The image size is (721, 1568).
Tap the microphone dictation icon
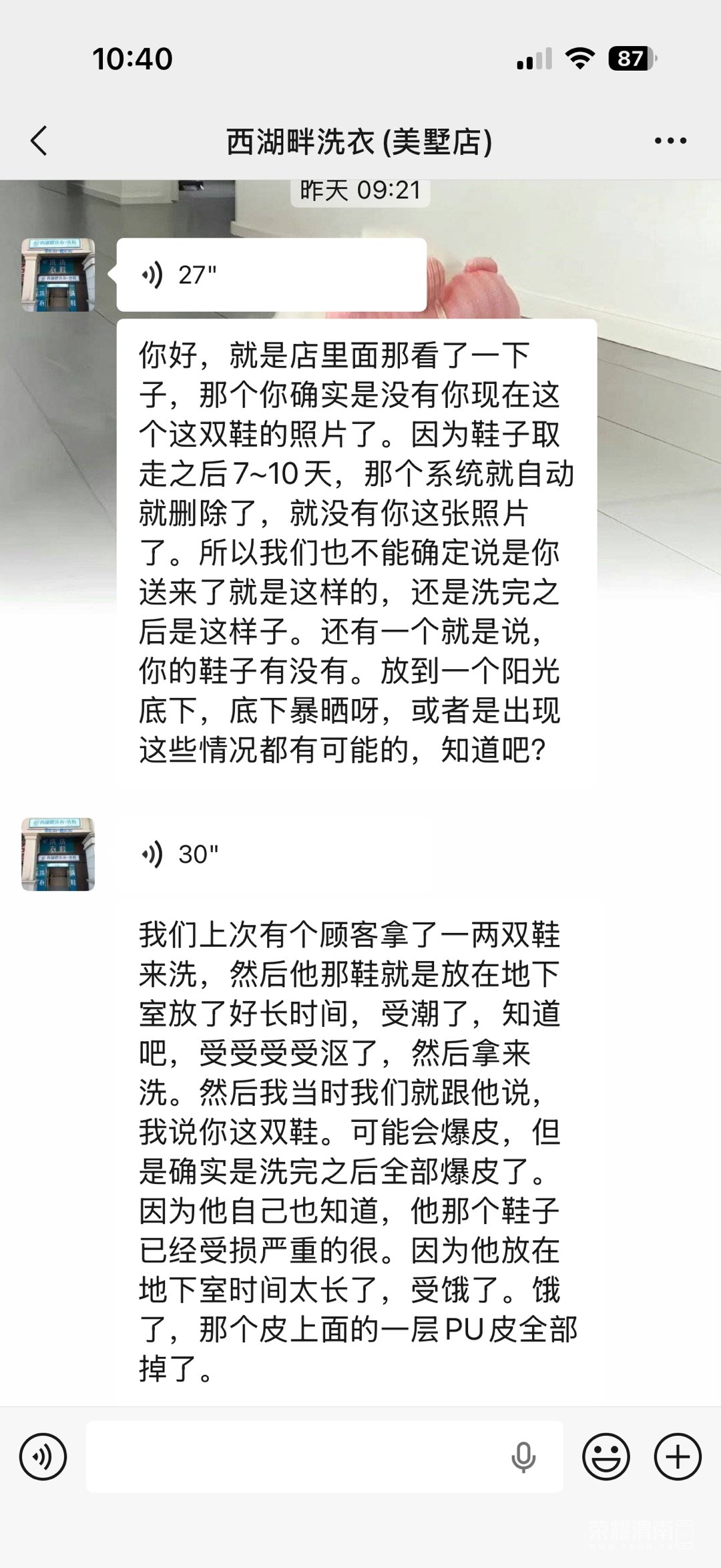coord(523,1456)
